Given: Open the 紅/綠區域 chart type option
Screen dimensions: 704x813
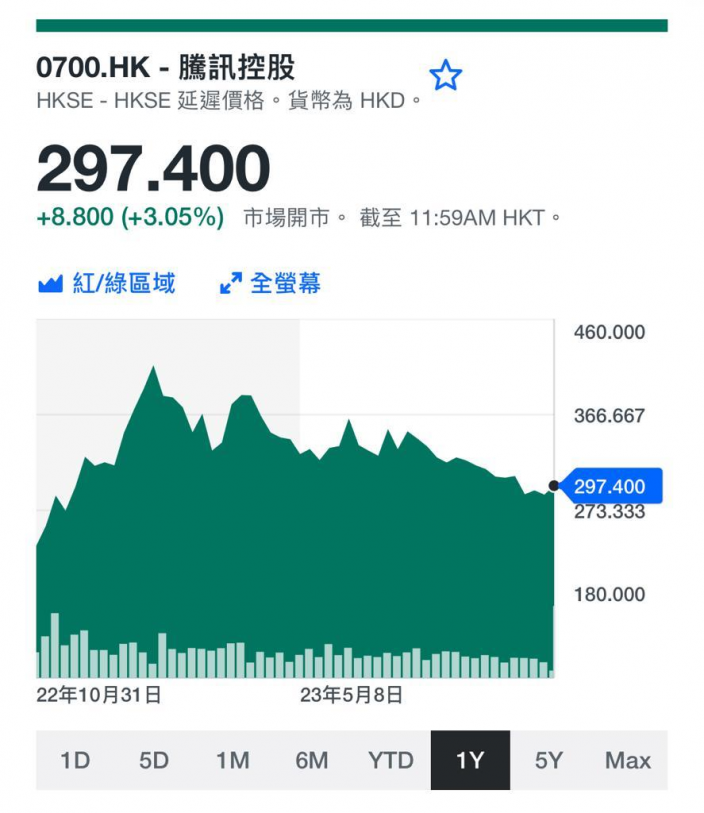Looking at the screenshot, I should coord(107,283).
